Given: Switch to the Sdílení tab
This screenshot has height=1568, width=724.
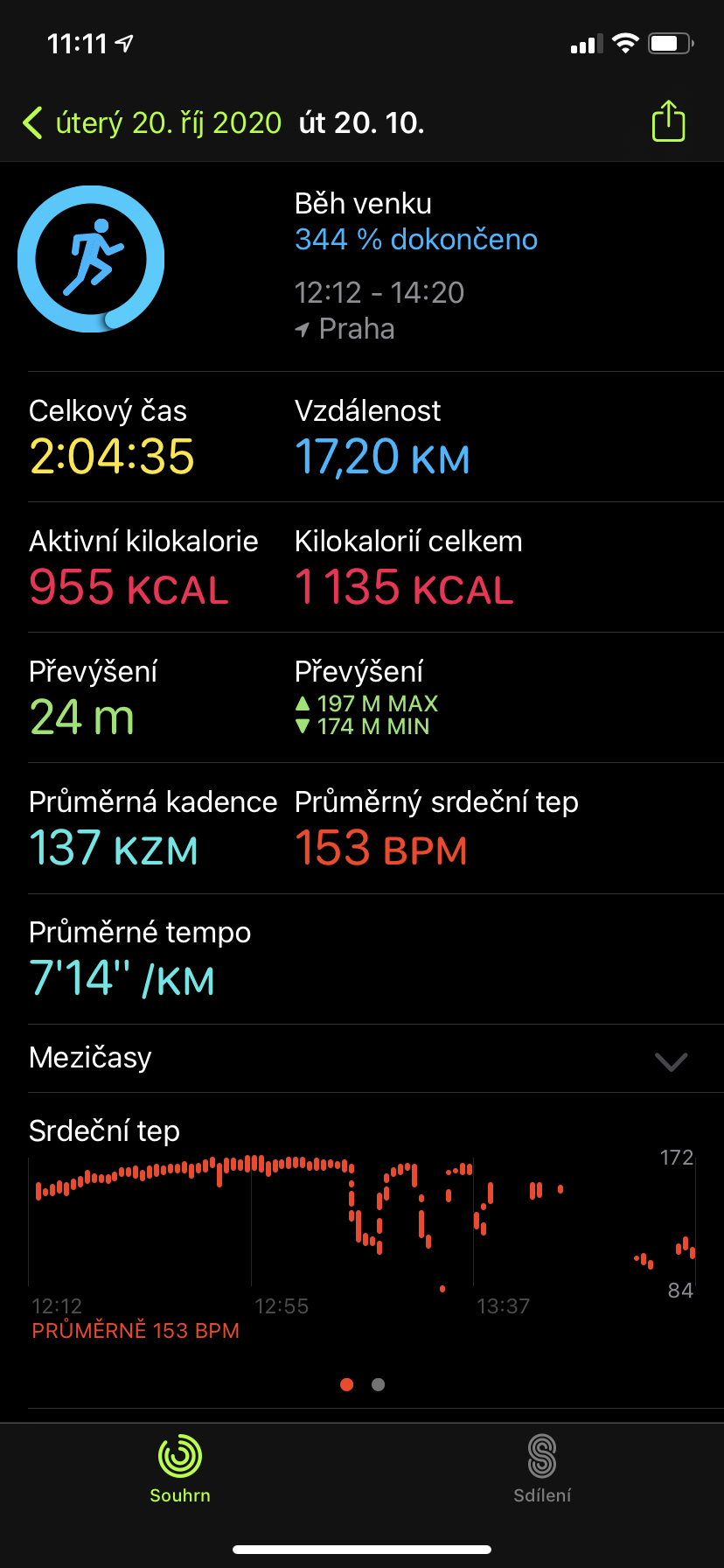Looking at the screenshot, I should coord(542,1469).
